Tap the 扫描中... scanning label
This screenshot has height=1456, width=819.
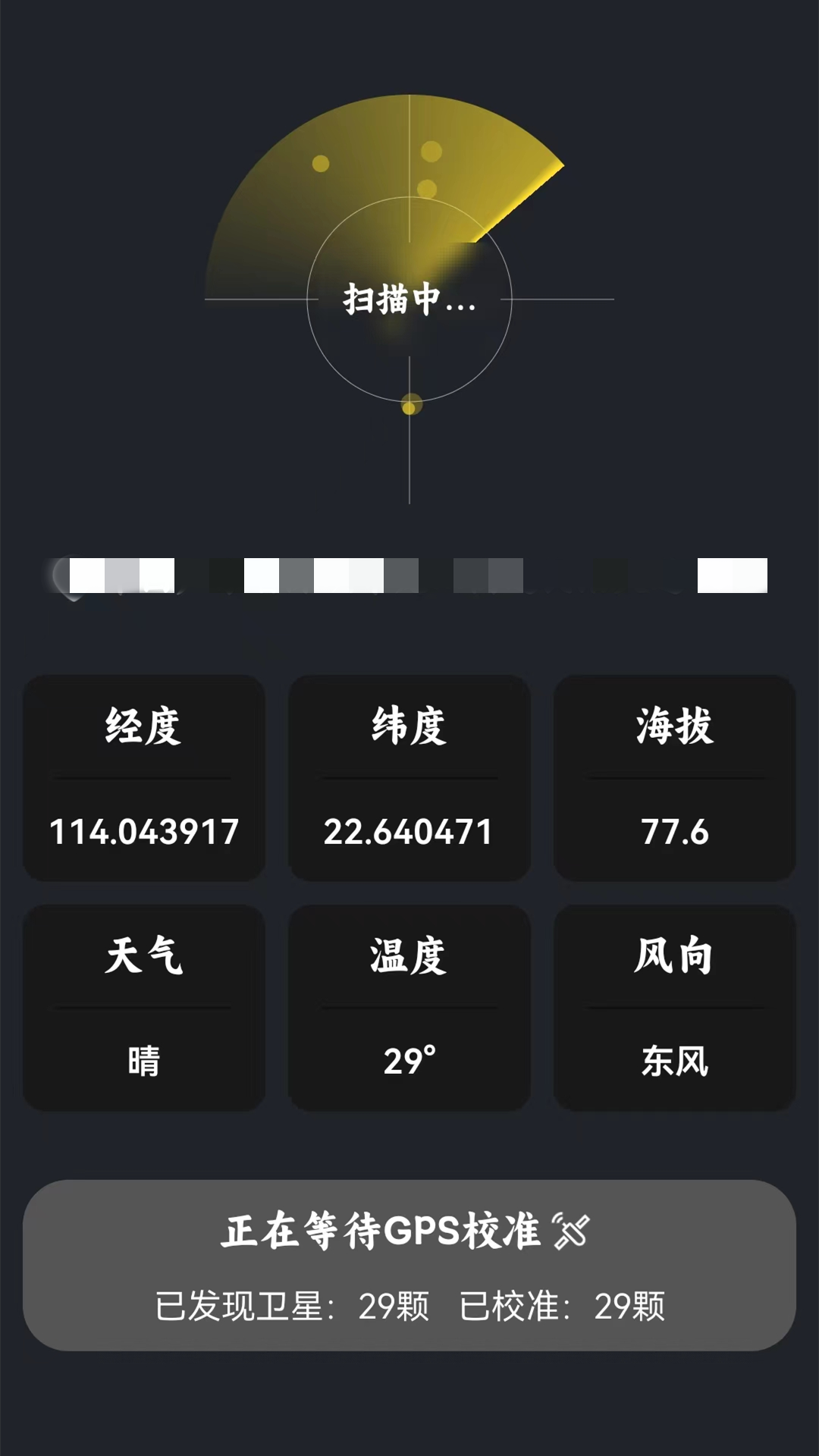click(409, 301)
